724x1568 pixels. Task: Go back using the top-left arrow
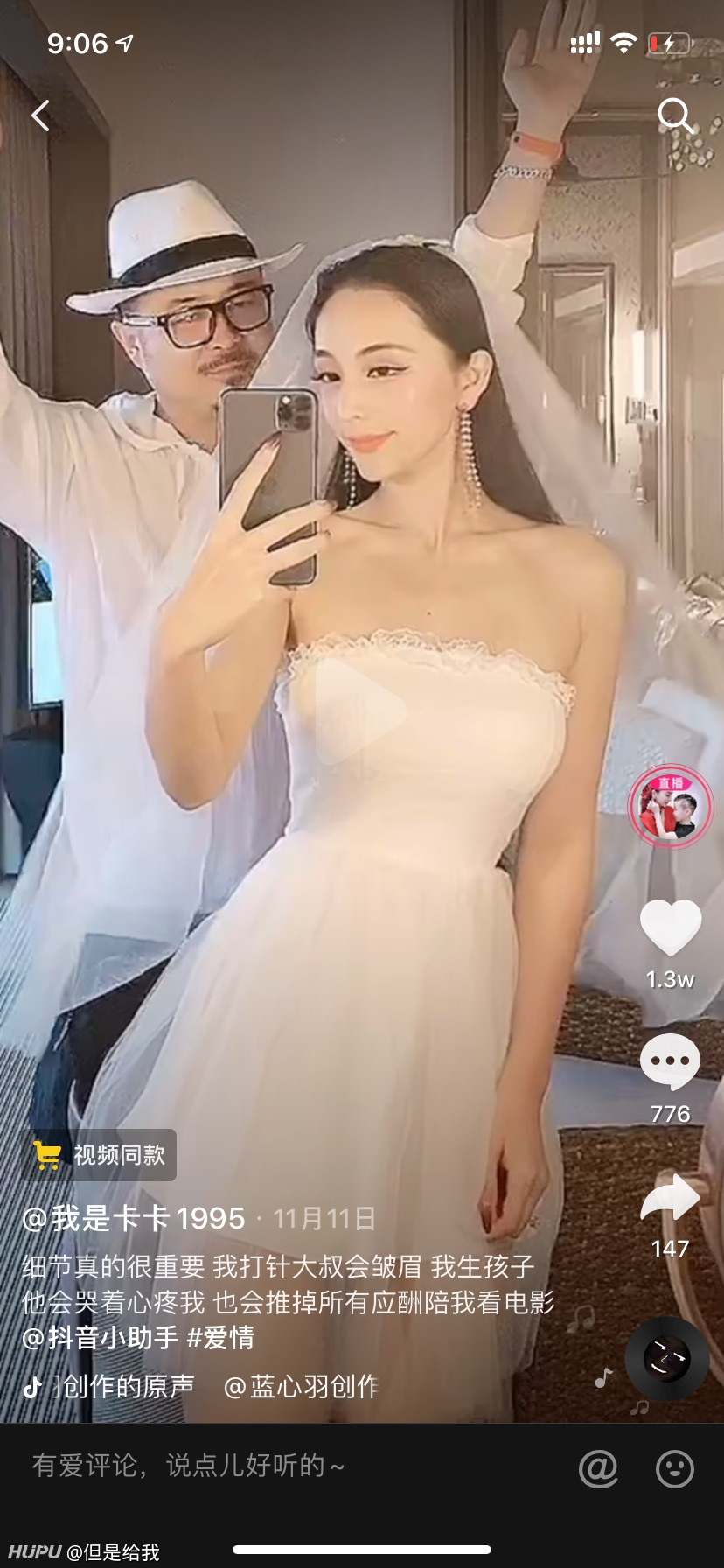[40, 115]
